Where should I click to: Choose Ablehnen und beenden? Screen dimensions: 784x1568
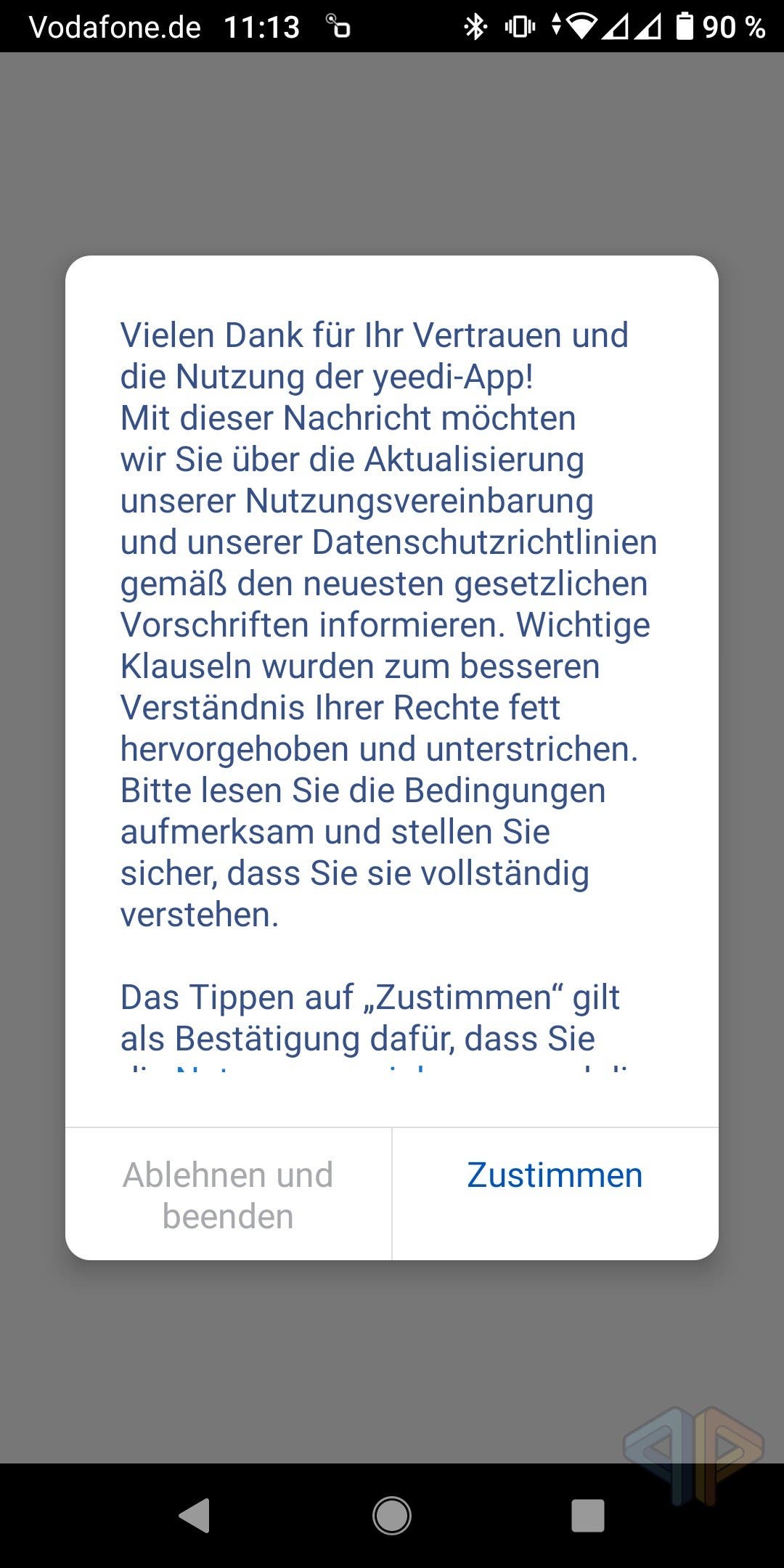point(228,1195)
